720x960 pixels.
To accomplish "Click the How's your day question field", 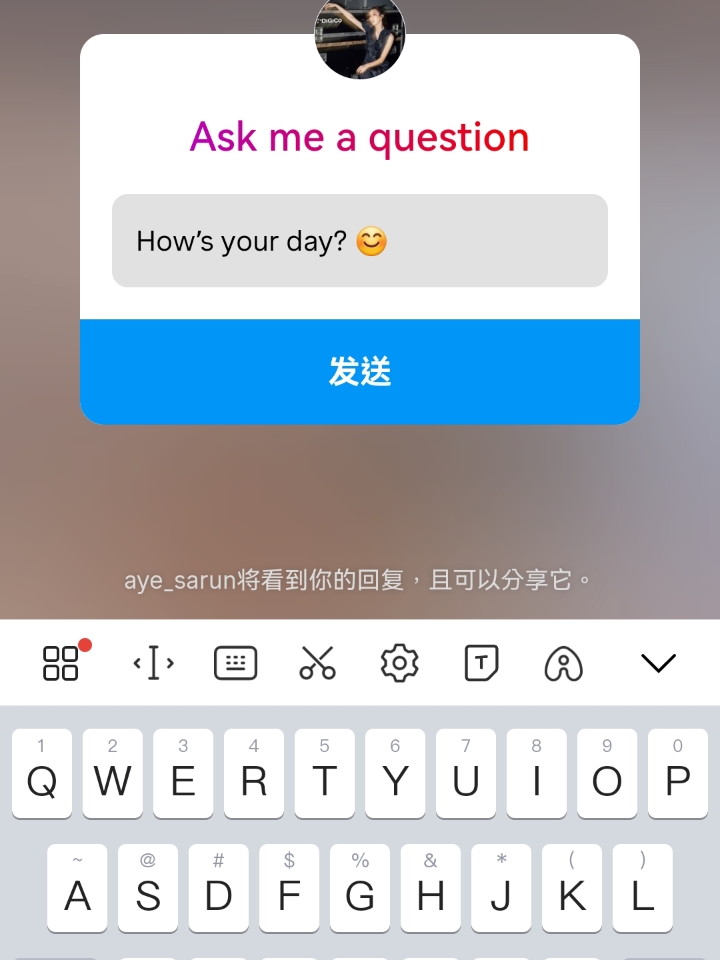I will pos(360,240).
